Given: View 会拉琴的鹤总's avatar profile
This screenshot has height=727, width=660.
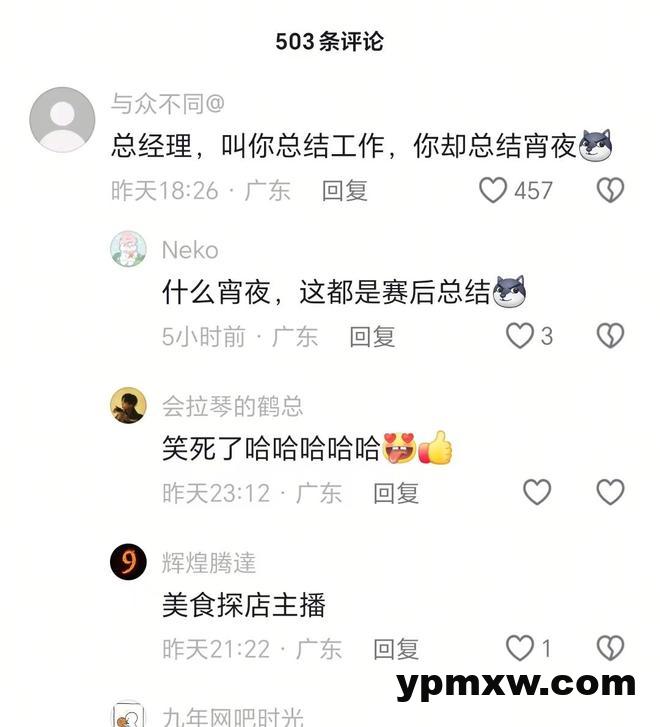Looking at the screenshot, I should (128, 406).
